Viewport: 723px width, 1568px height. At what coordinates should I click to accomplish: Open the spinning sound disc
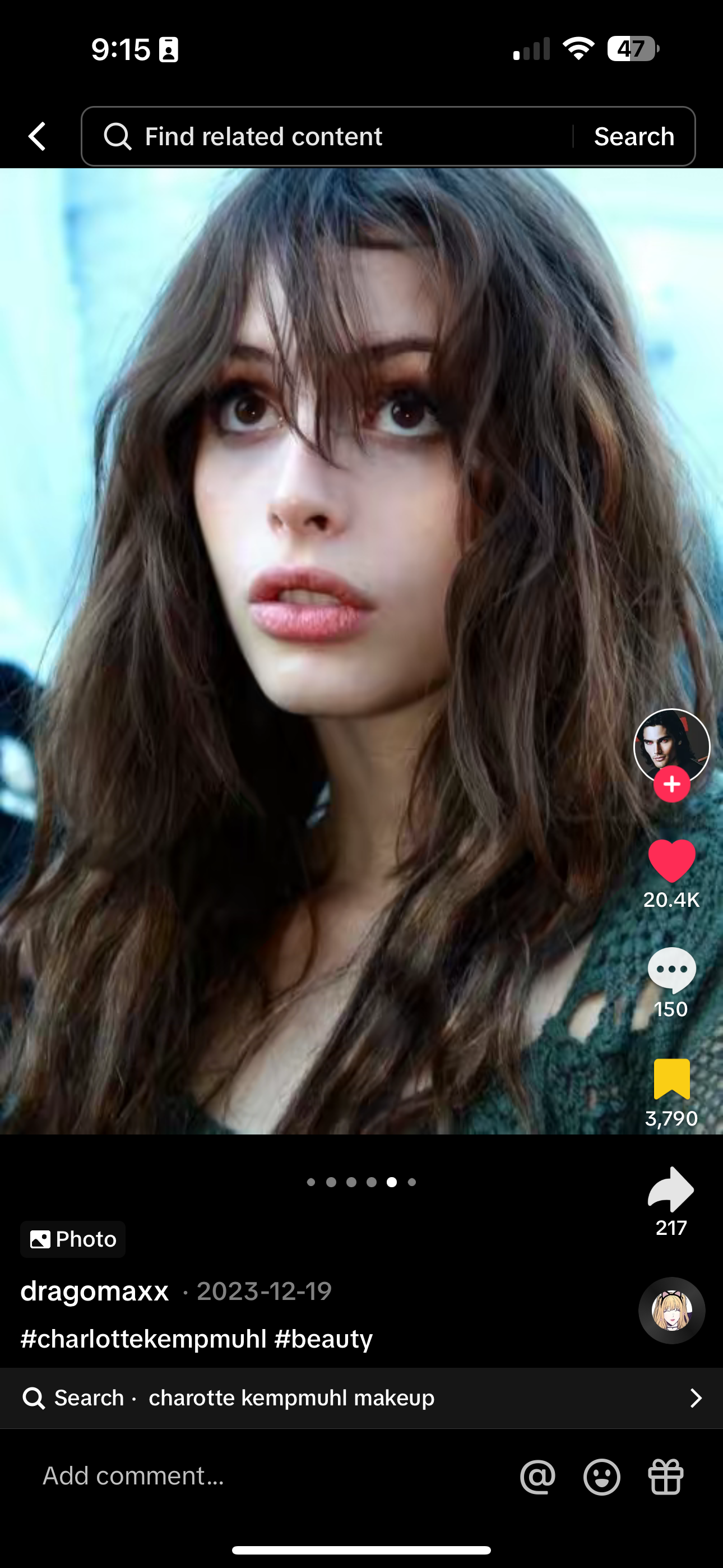click(671, 1310)
